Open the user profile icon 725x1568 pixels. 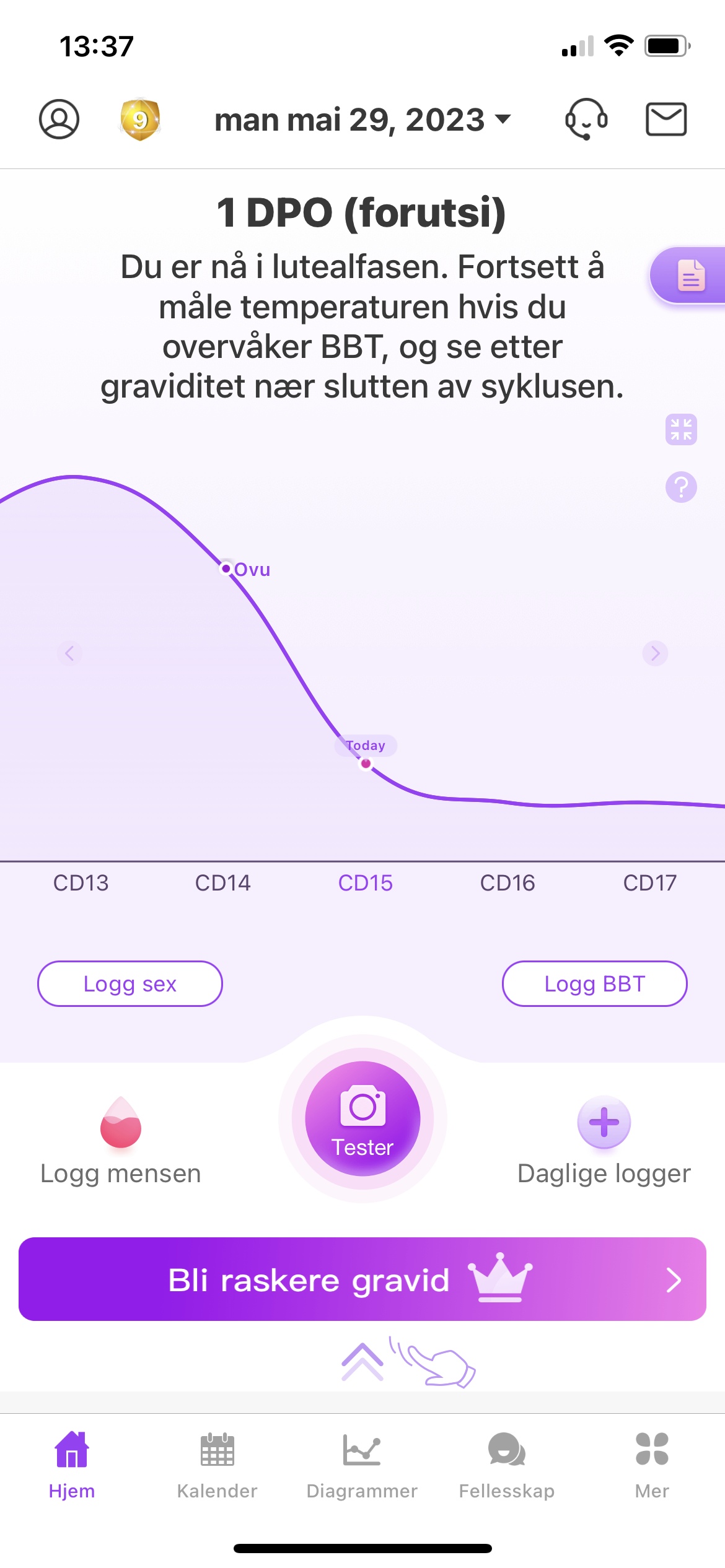coord(59,119)
